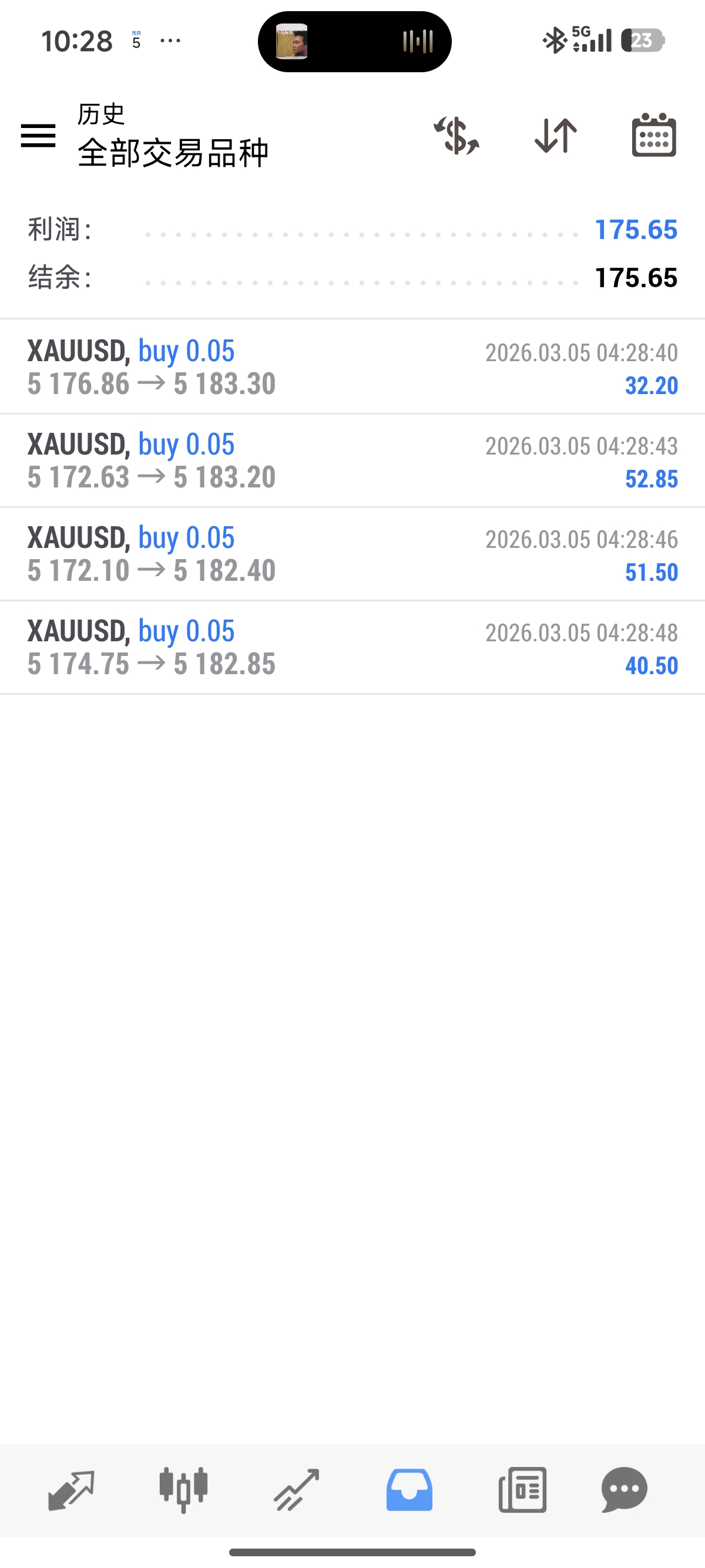Image resolution: width=705 pixels, height=1568 pixels.
Task: Open the hamburger side menu
Action: 38,135
